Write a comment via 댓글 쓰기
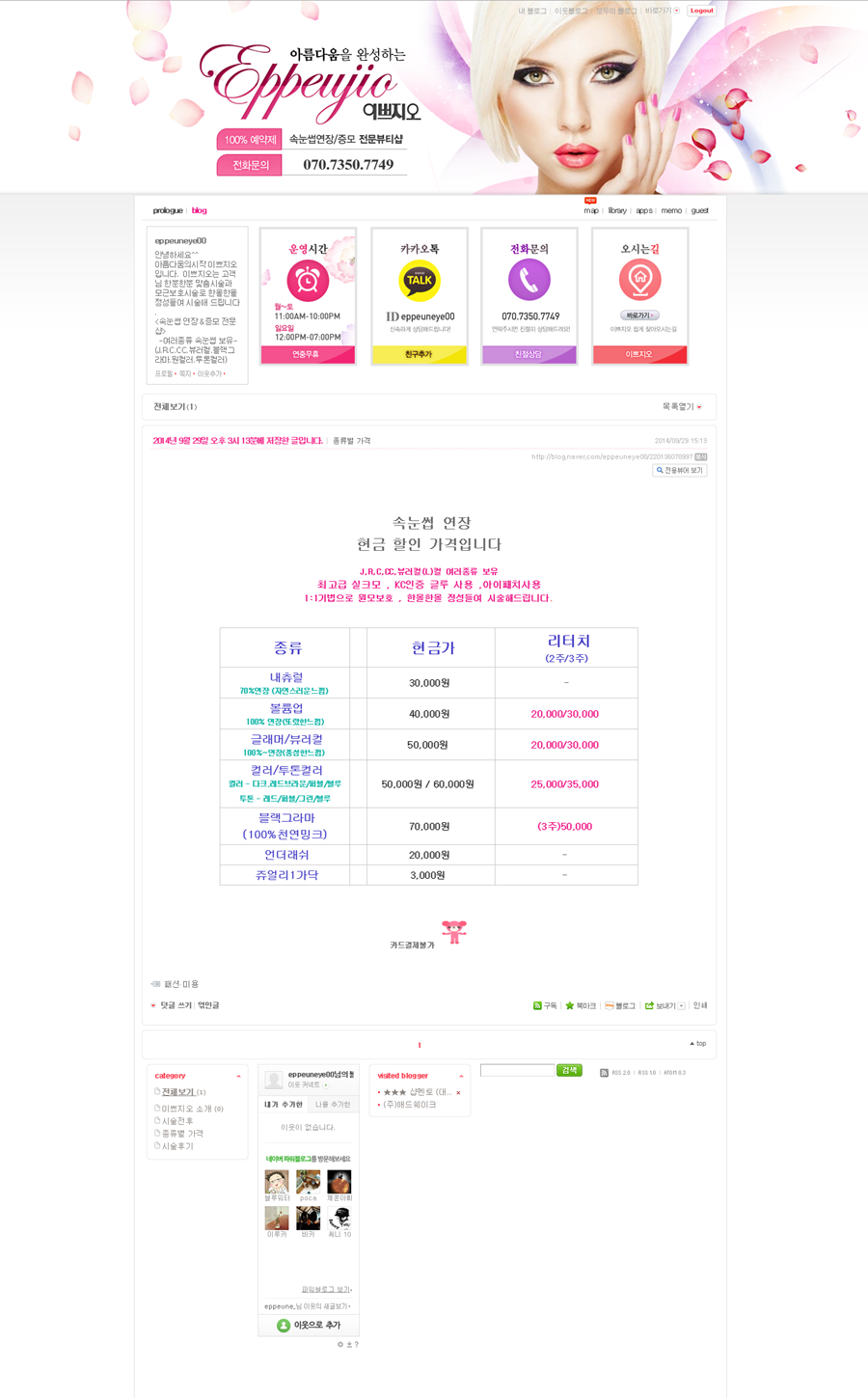 coord(176,1005)
